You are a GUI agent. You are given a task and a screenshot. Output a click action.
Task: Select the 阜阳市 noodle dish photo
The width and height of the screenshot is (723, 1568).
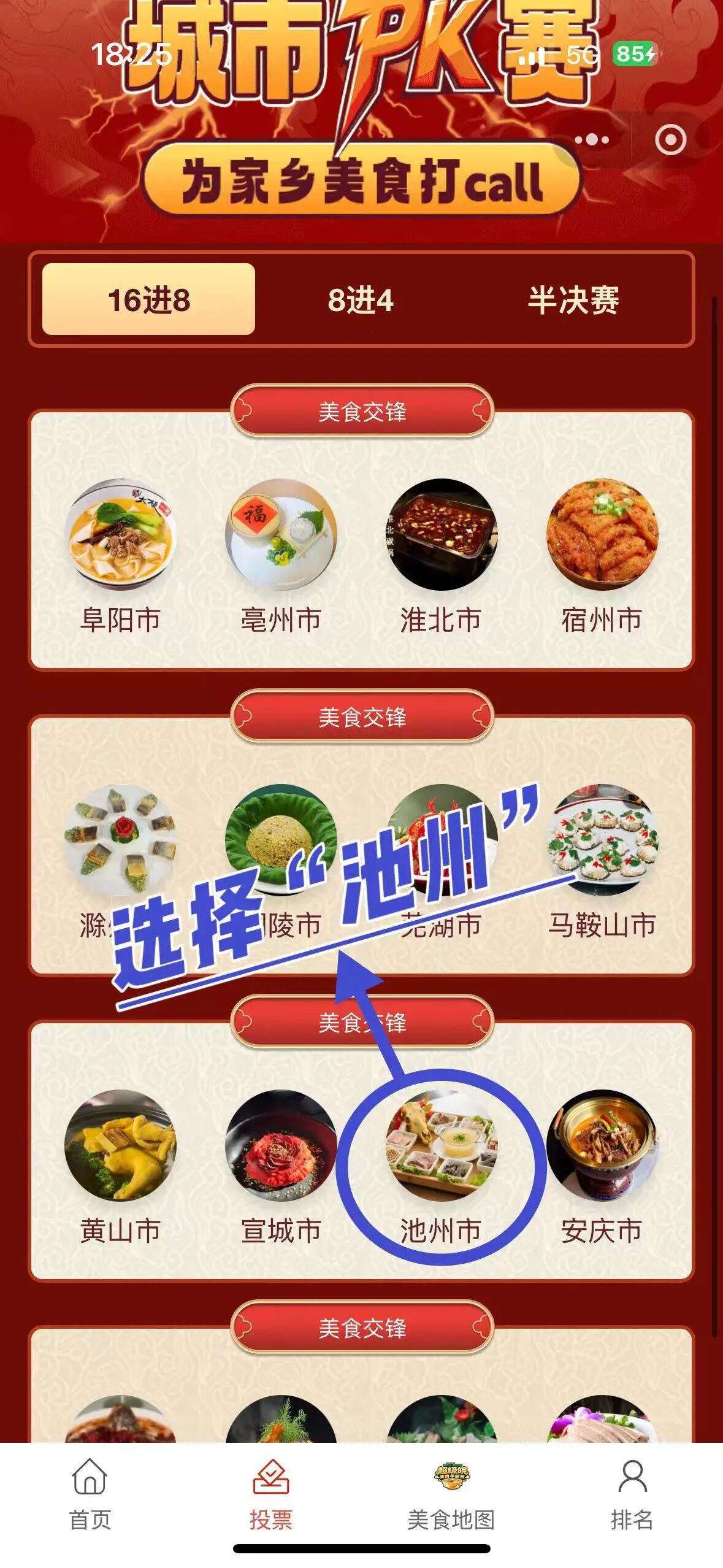(123, 540)
